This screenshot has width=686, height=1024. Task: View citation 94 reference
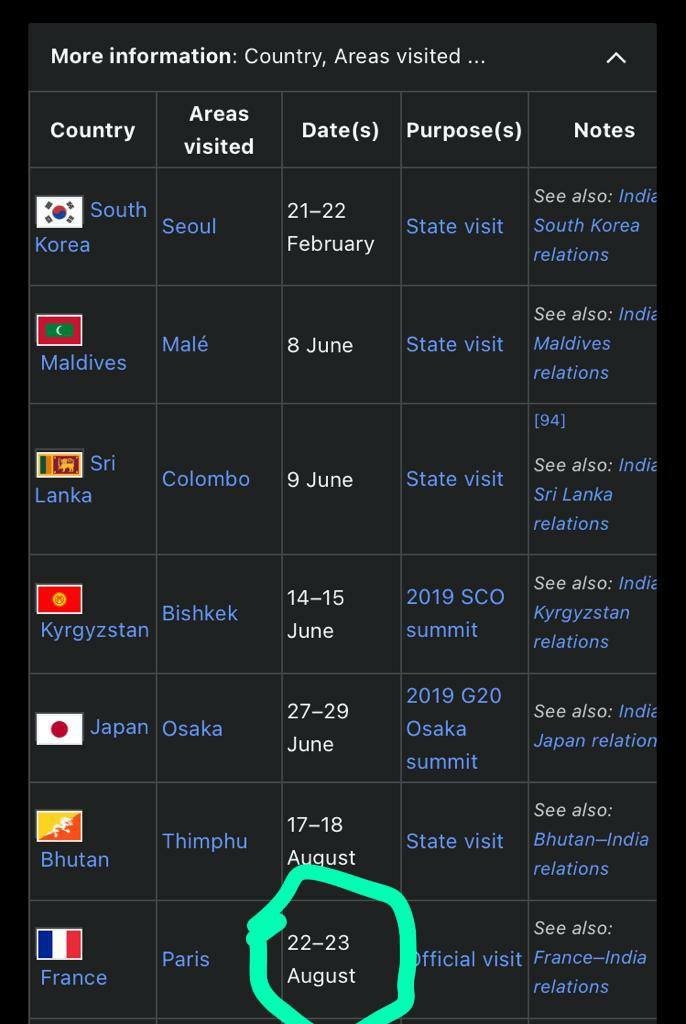[x=549, y=420]
